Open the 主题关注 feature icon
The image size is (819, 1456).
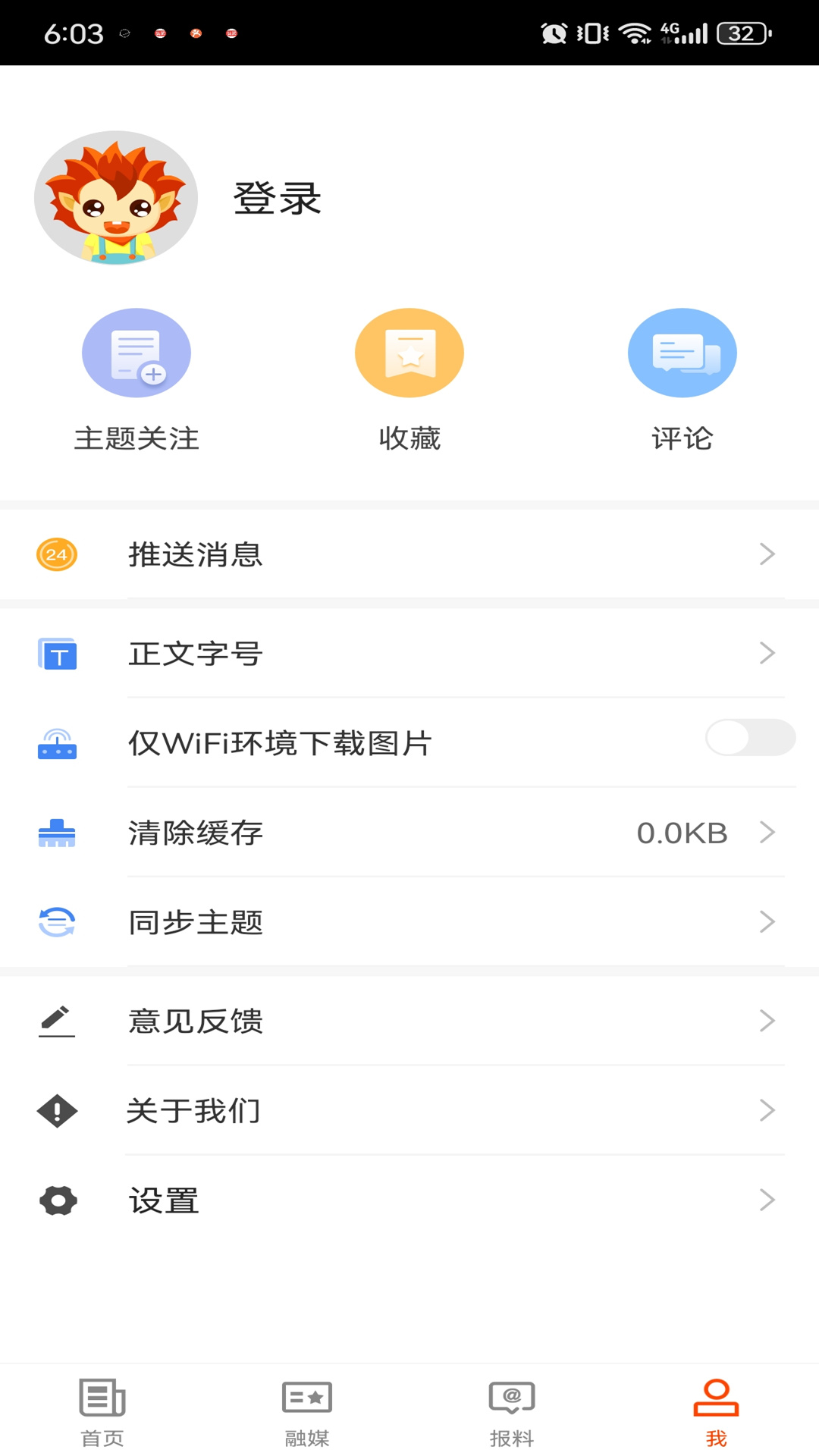point(136,352)
